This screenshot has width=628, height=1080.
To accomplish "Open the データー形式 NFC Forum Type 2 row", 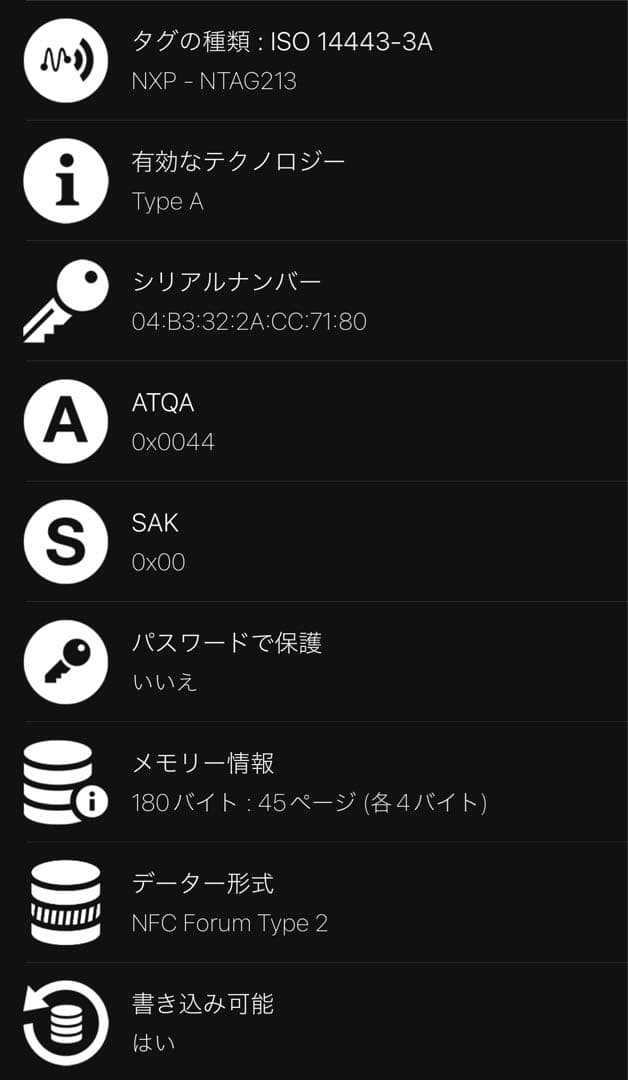I will (x=314, y=902).
